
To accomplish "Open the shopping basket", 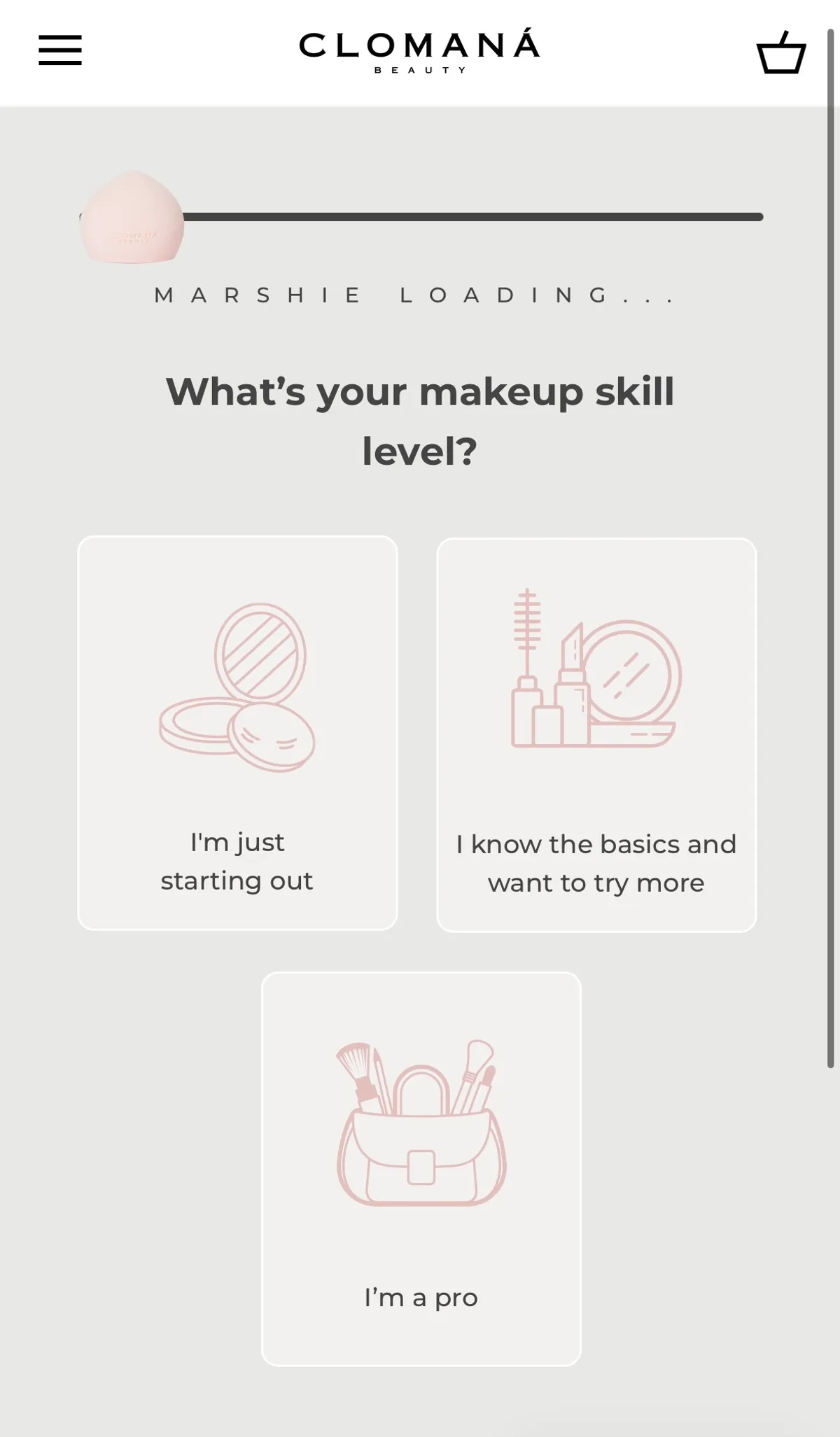I will point(780,52).
